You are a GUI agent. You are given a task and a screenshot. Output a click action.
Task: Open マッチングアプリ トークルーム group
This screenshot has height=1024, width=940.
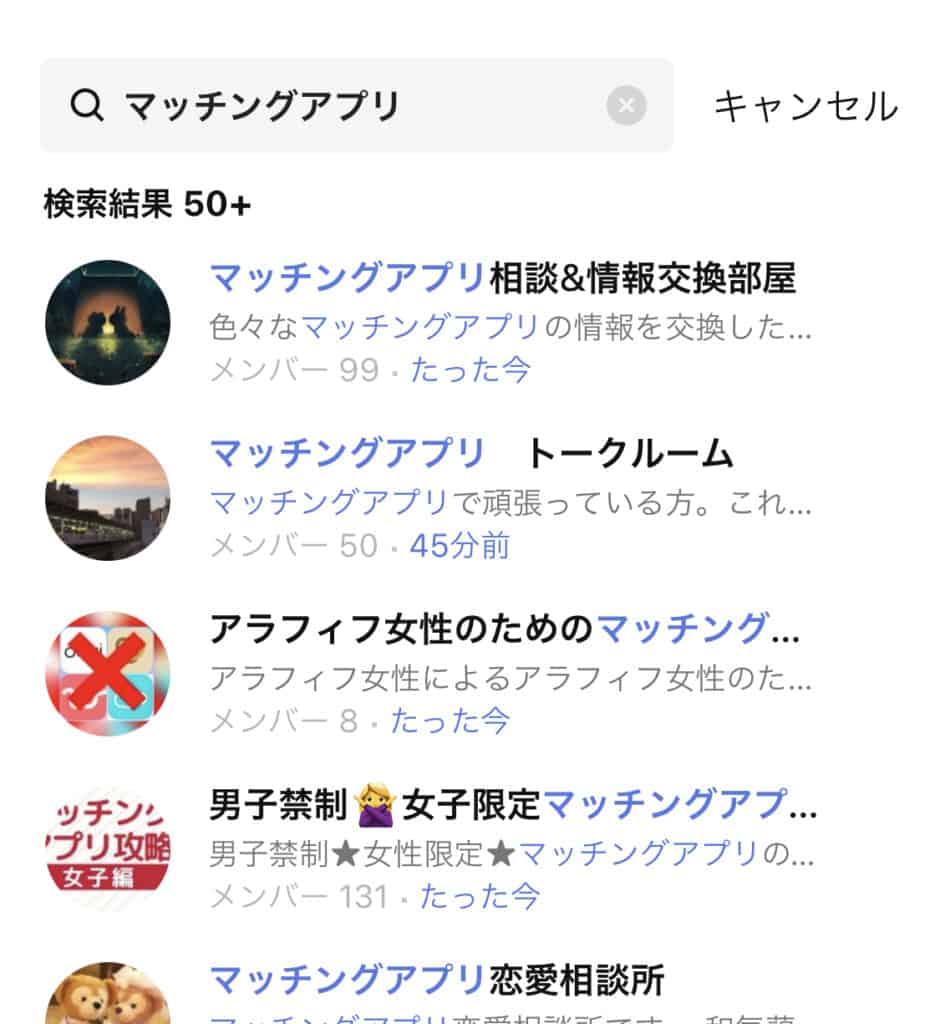(470, 452)
